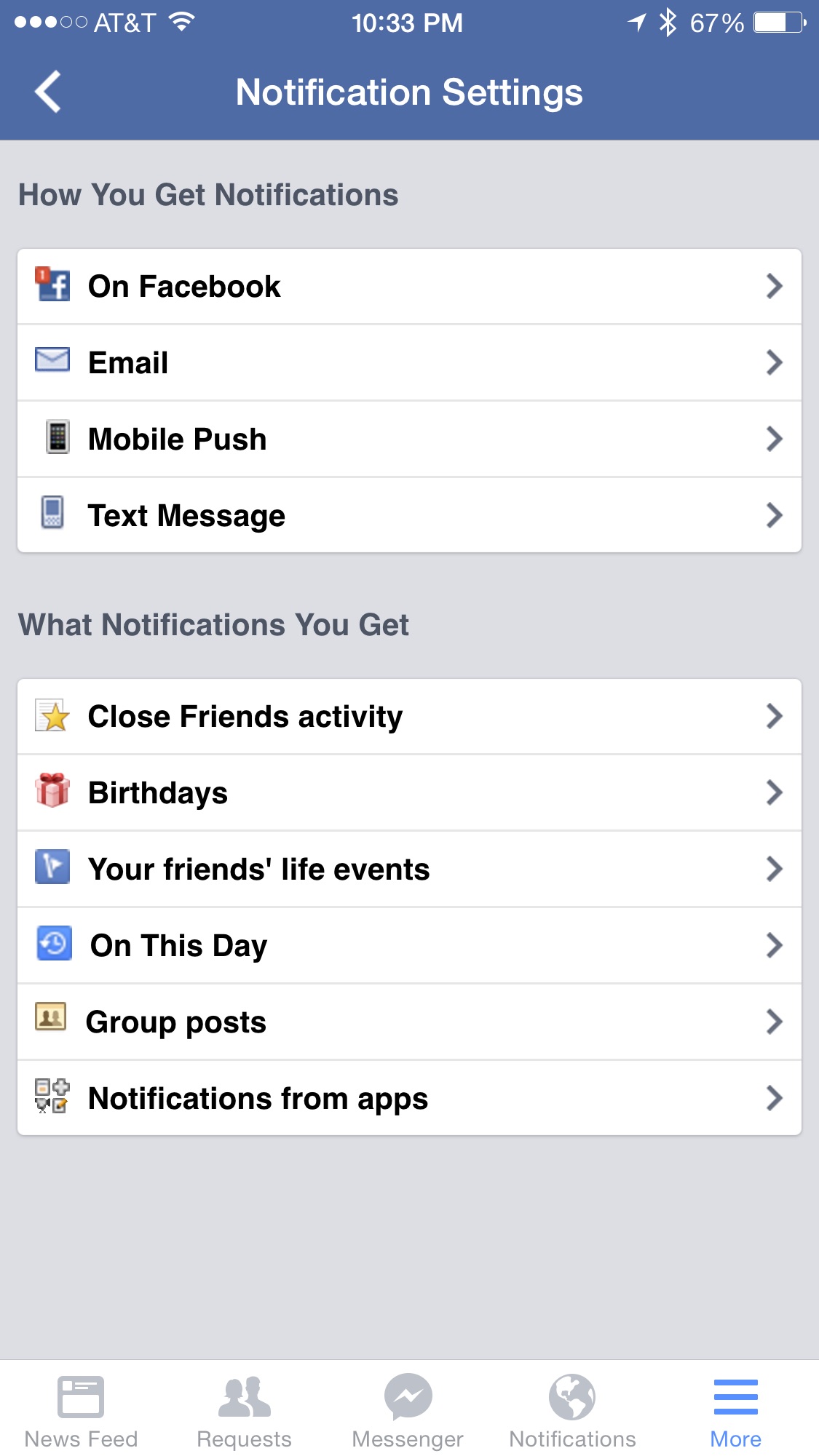
Task: Open Mobile Push settings
Action: click(x=409, y=439)
